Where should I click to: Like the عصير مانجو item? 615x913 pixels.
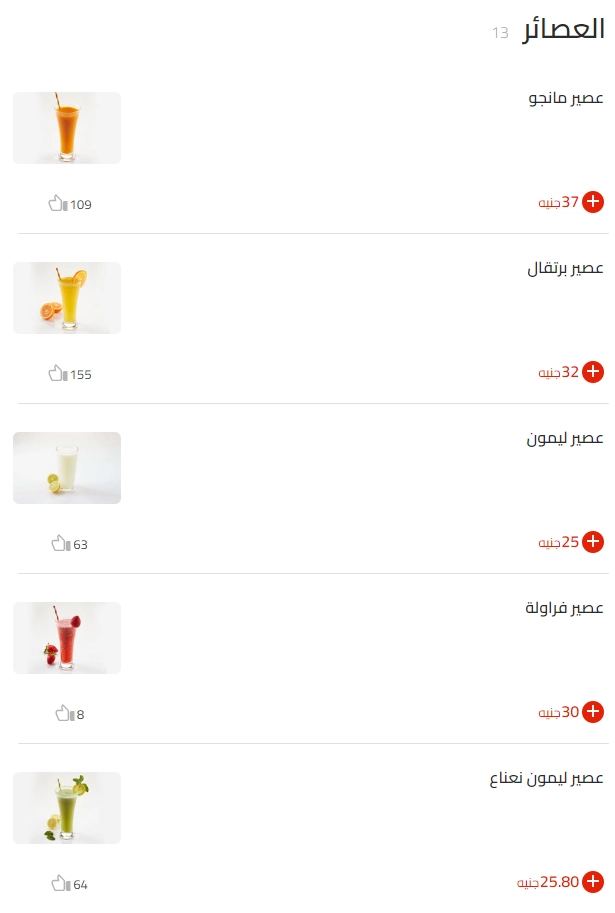(x=57, y=204)
